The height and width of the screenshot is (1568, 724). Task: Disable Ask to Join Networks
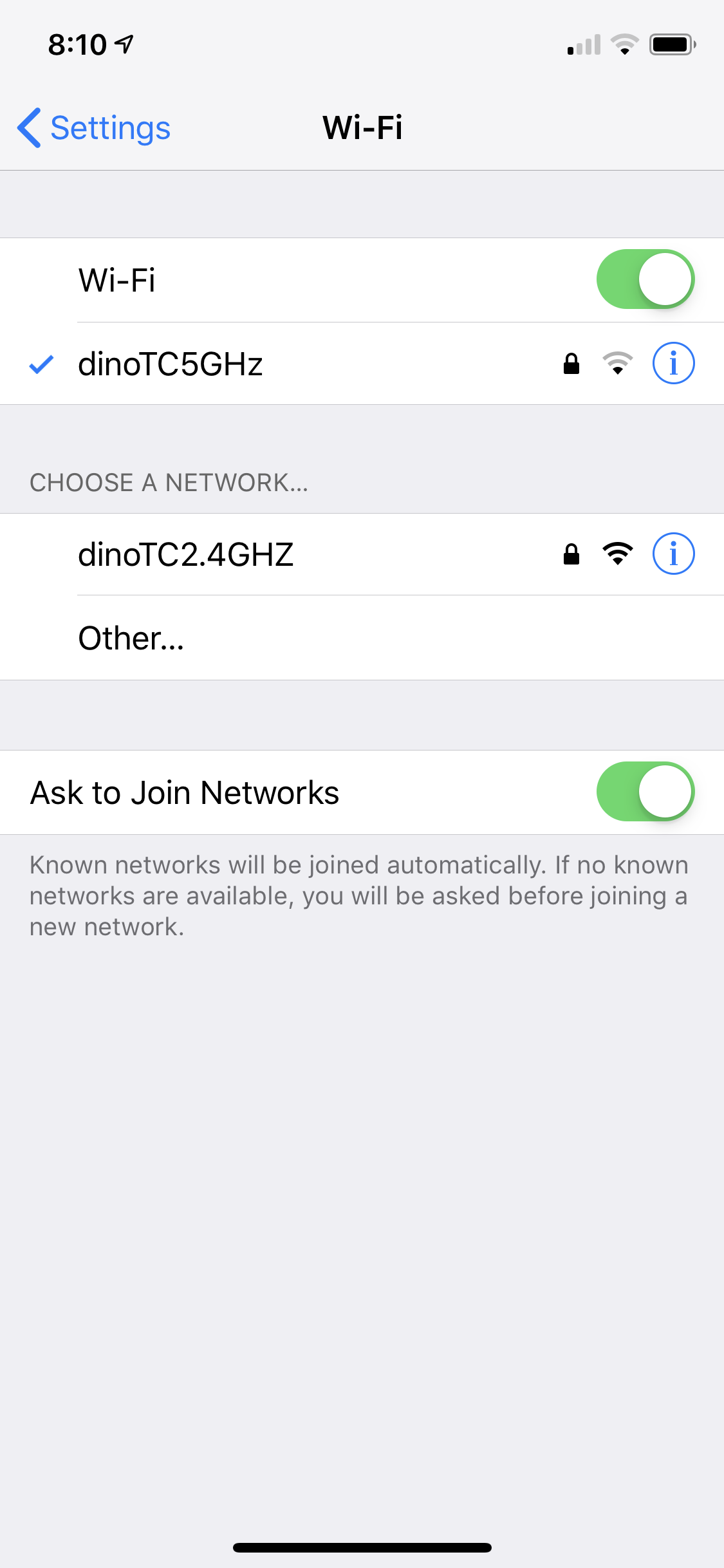tap(645, 792)
